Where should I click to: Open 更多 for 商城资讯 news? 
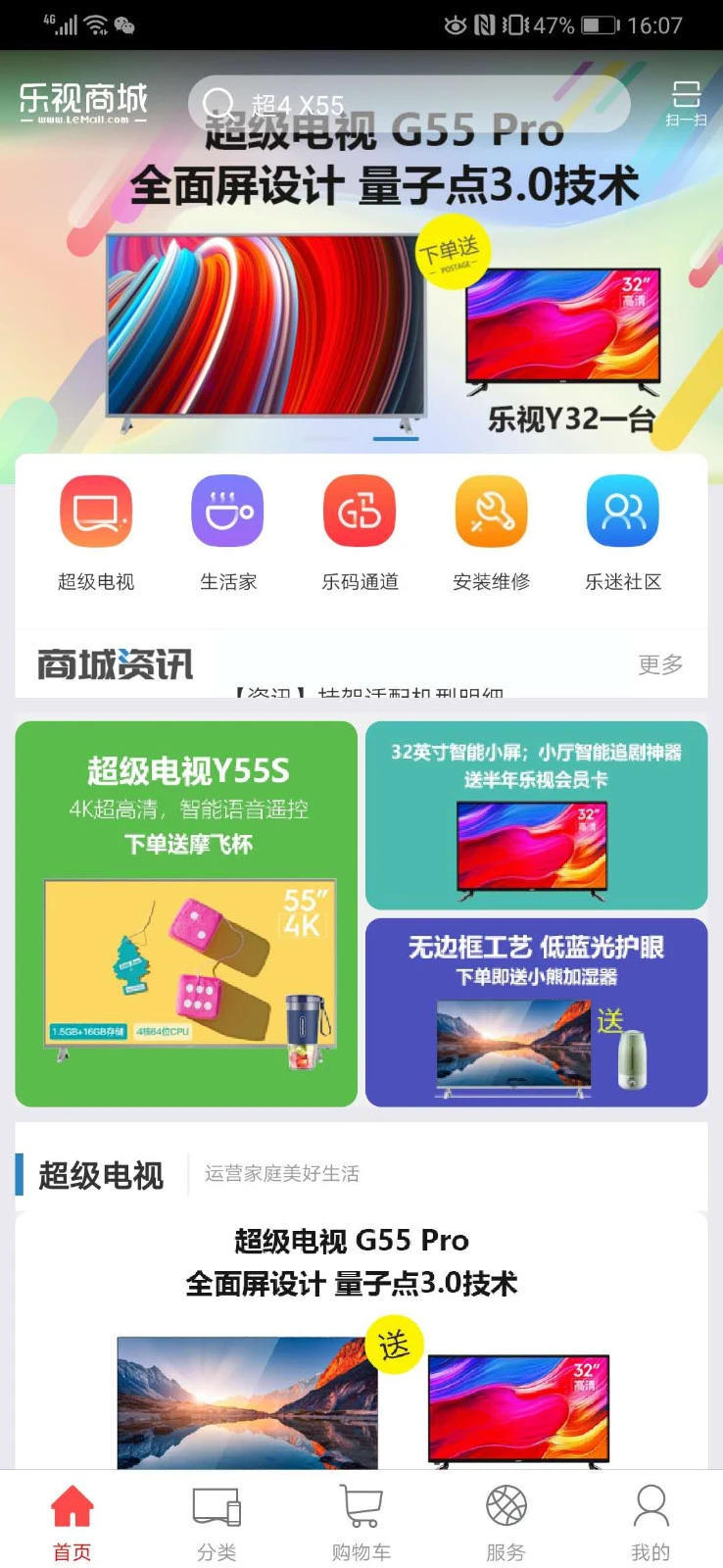coord(657,664)
